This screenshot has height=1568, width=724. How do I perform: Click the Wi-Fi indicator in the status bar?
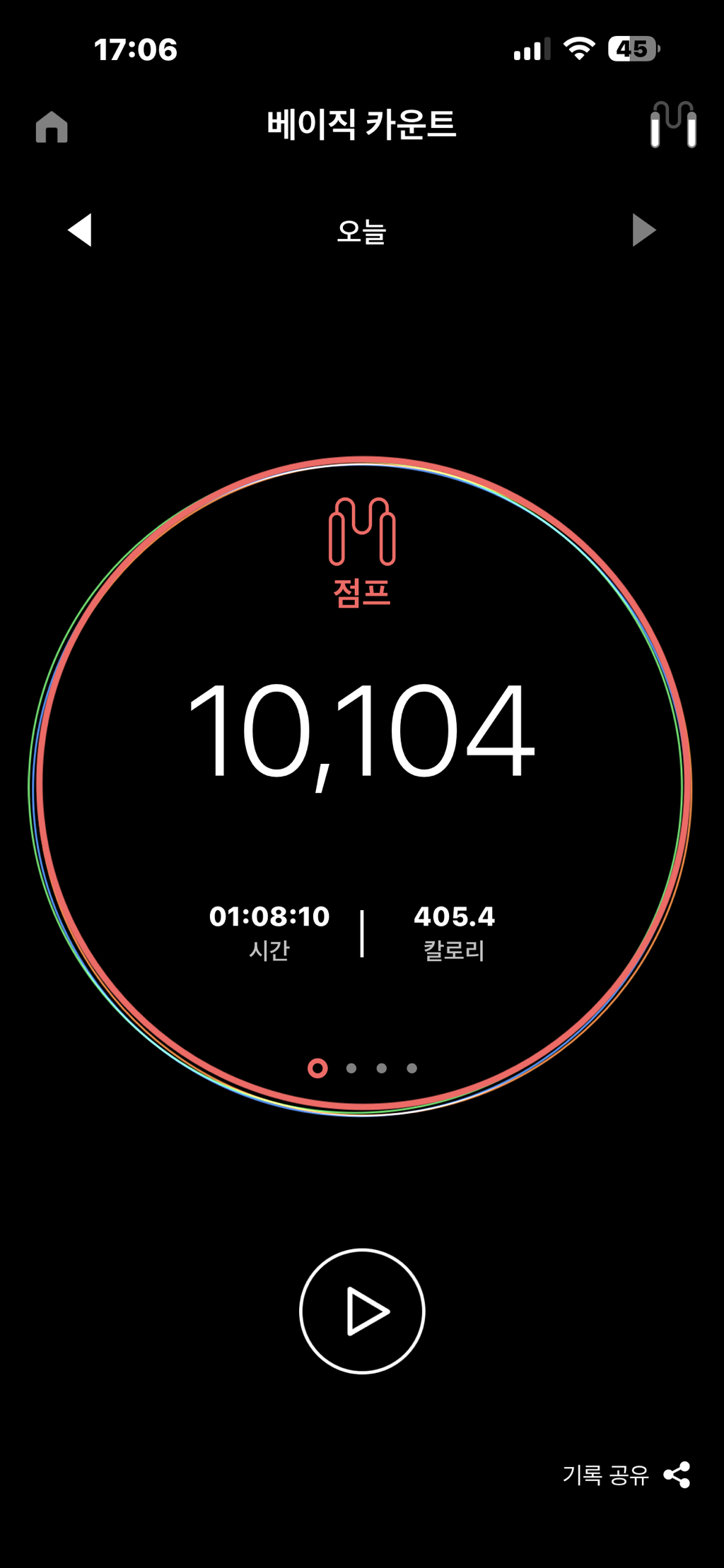point(580,49)
